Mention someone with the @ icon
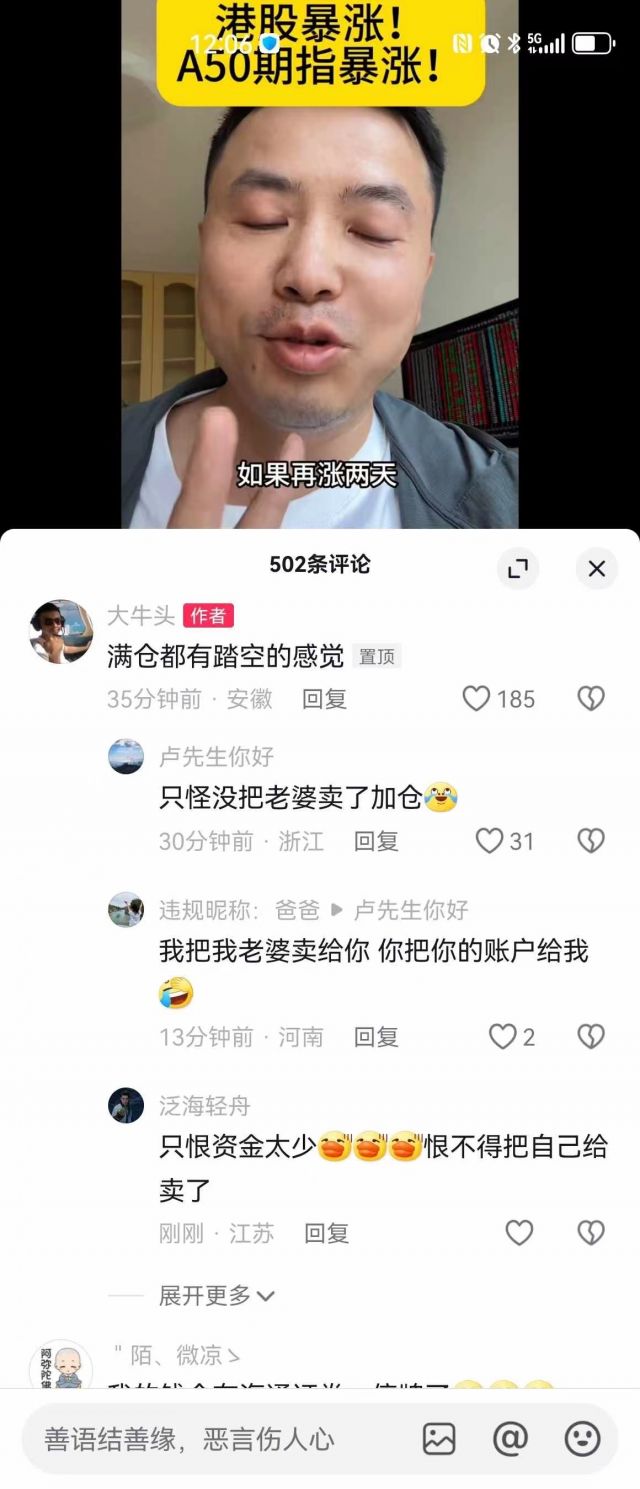Image resolution: width=640 pixels, height=1489 pixels. pos(510,1439)
